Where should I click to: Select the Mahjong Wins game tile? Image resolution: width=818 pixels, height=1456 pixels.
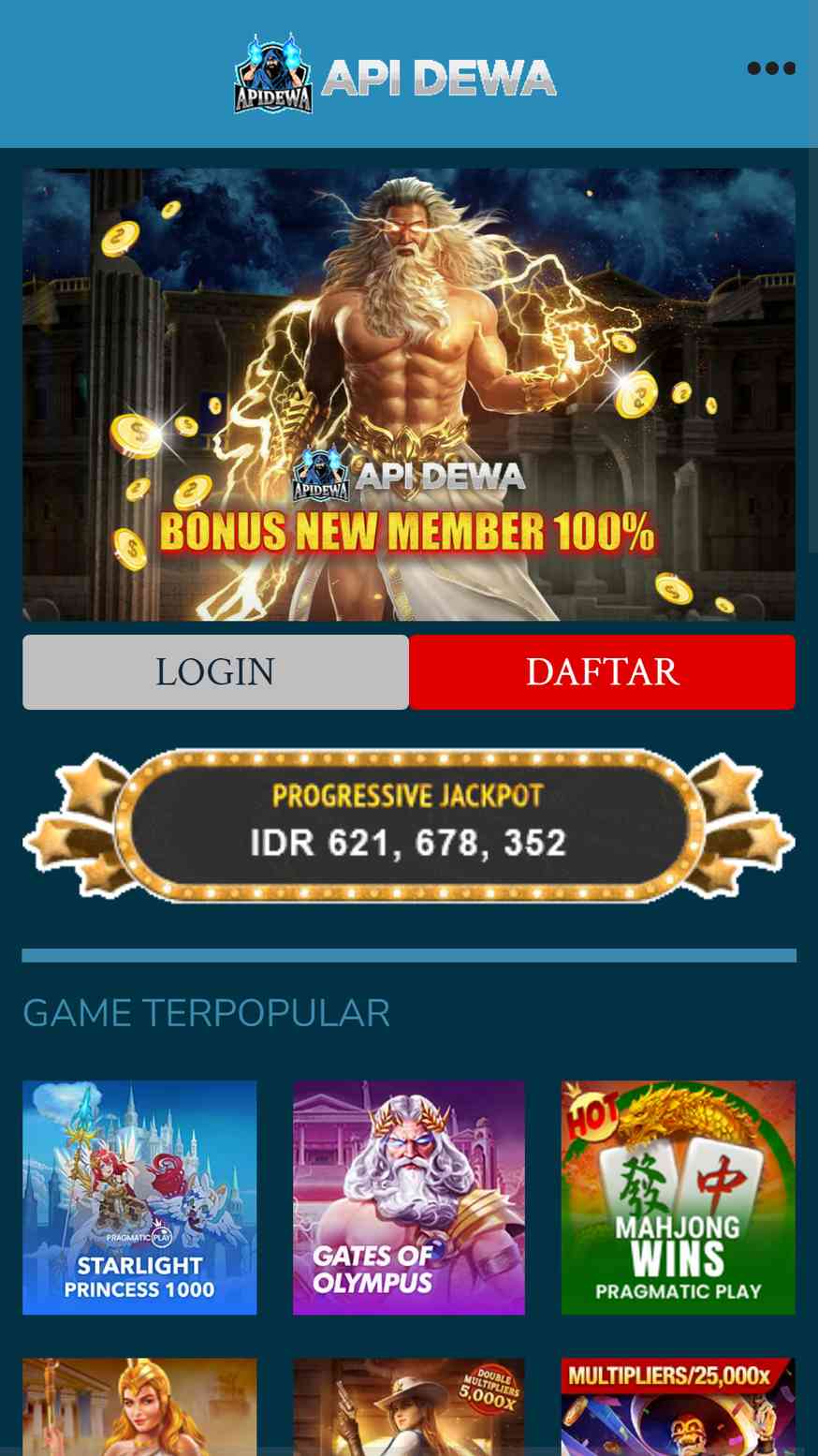[678, 1198]
